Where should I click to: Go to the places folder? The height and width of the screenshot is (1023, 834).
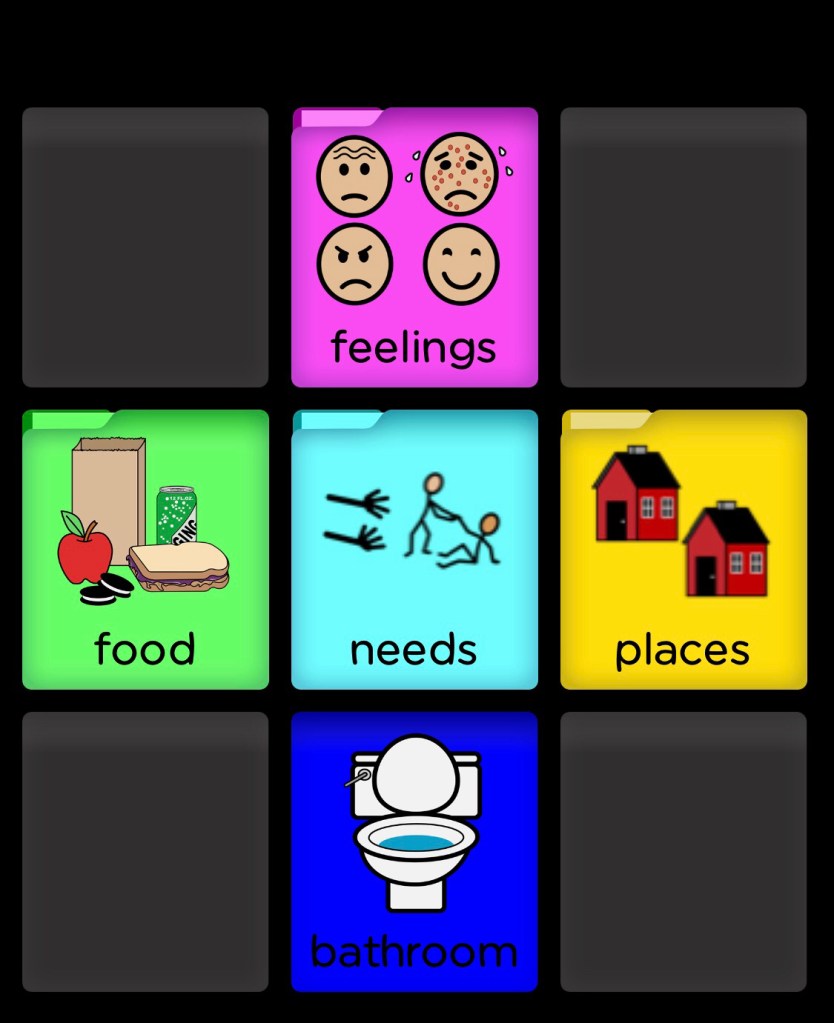pyautogui.click(x=683, y=549)
